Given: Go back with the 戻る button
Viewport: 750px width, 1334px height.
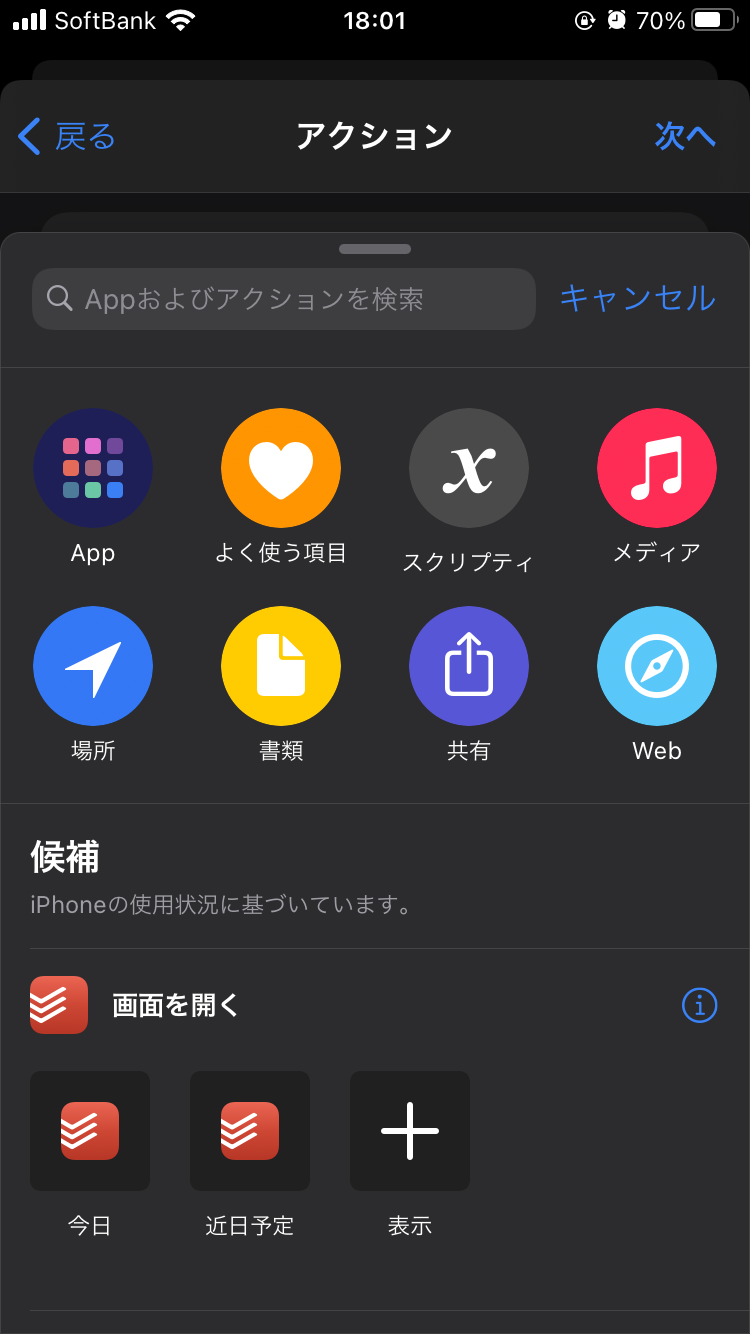Looking at the screenshot, I should [67, 136].
